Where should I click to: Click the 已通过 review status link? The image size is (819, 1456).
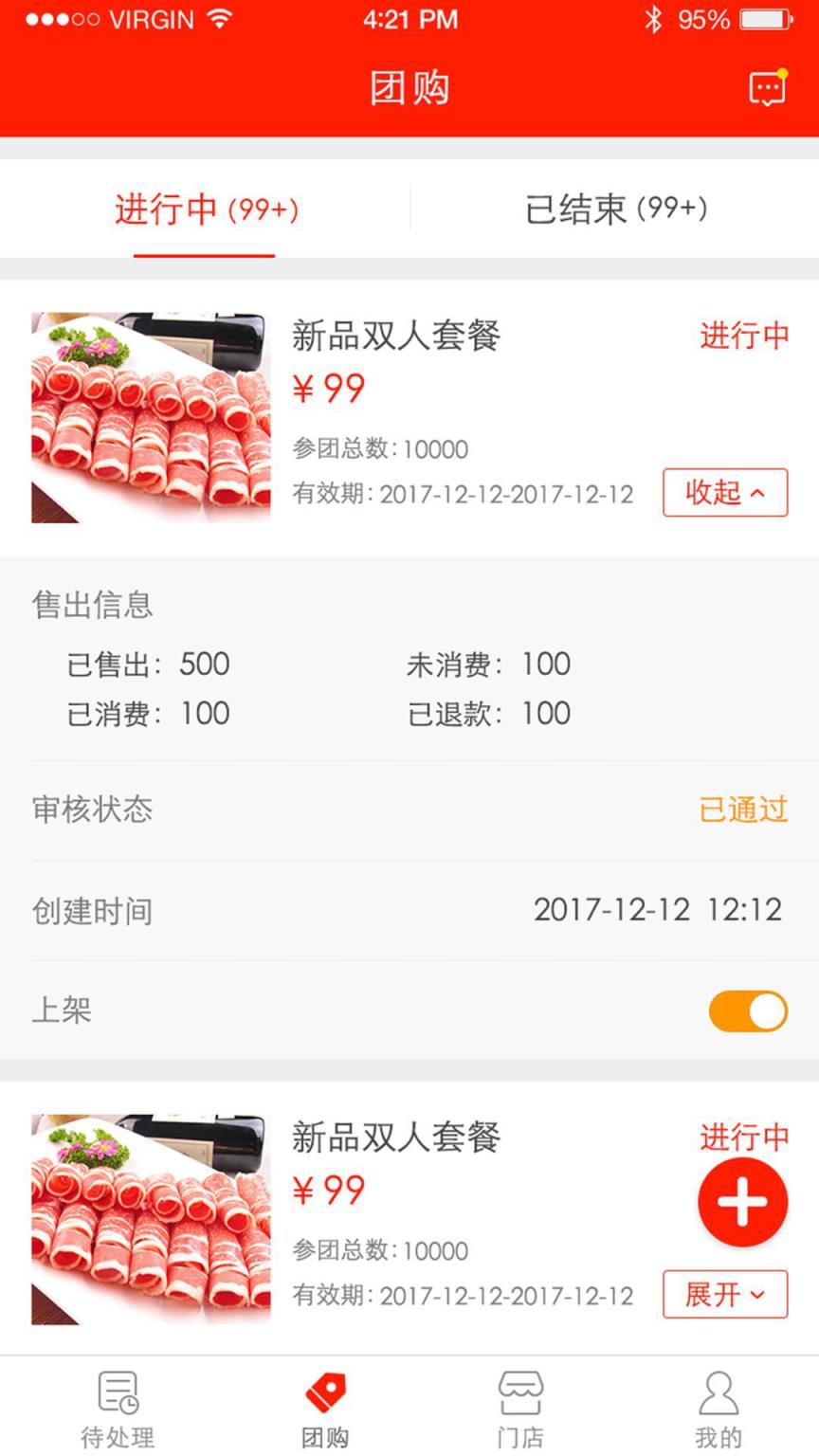pos(743,810)
